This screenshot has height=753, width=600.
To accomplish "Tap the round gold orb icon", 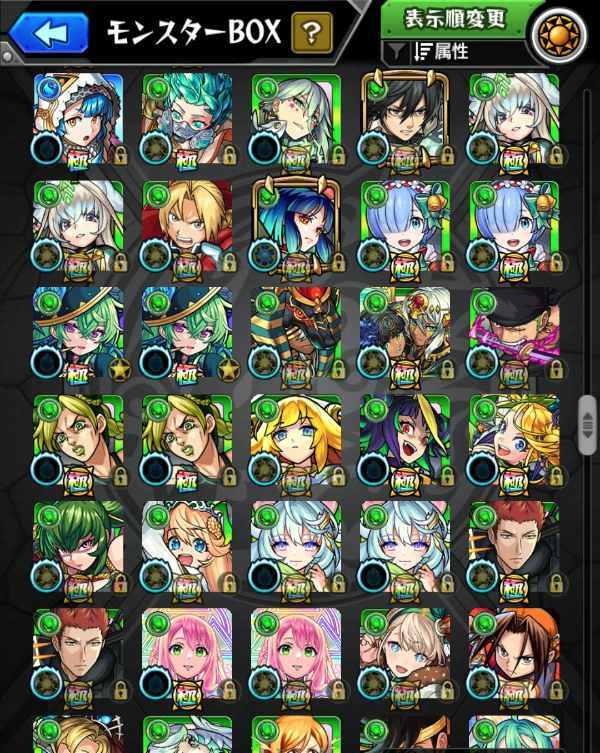I will click(x=560, y=32).
